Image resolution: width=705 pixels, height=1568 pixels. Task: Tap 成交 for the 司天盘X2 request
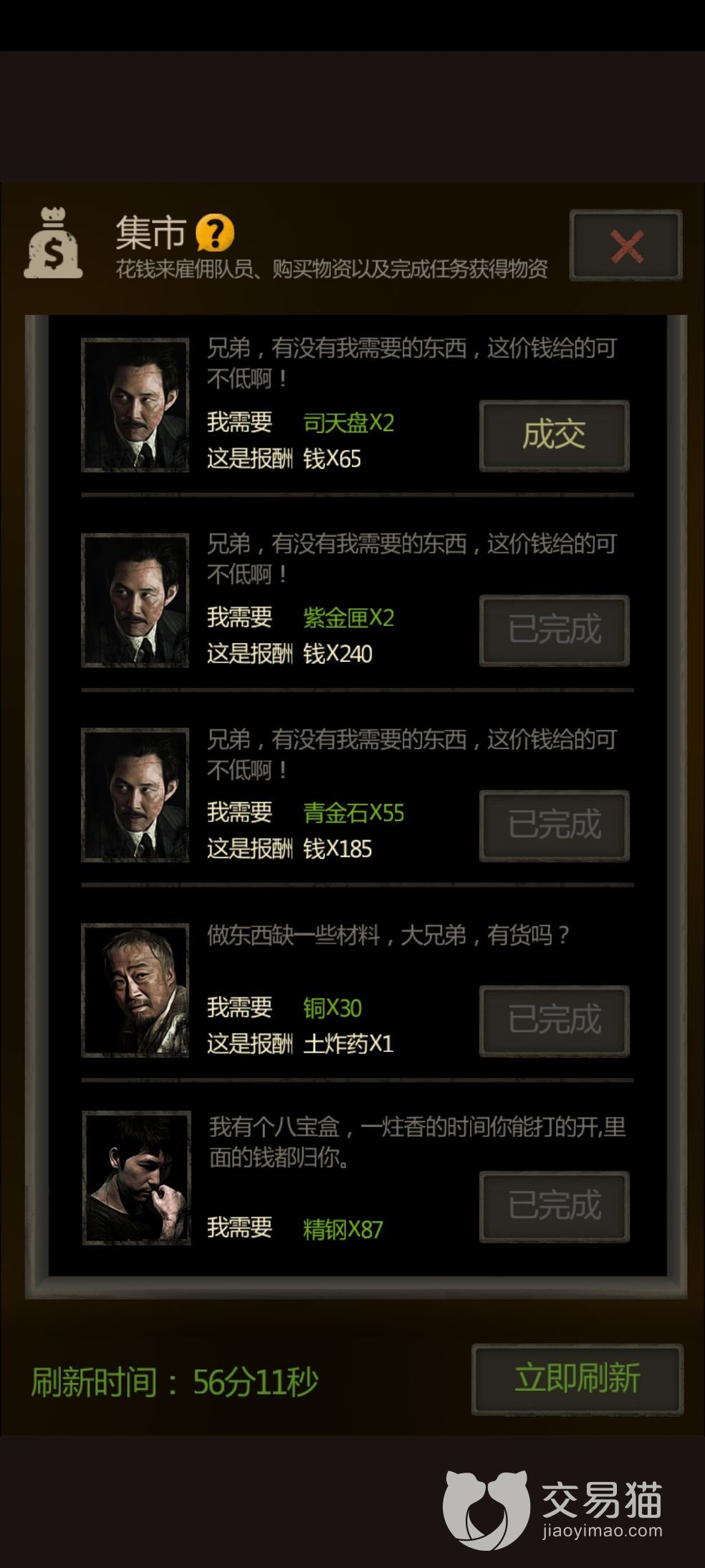(554, 435)
